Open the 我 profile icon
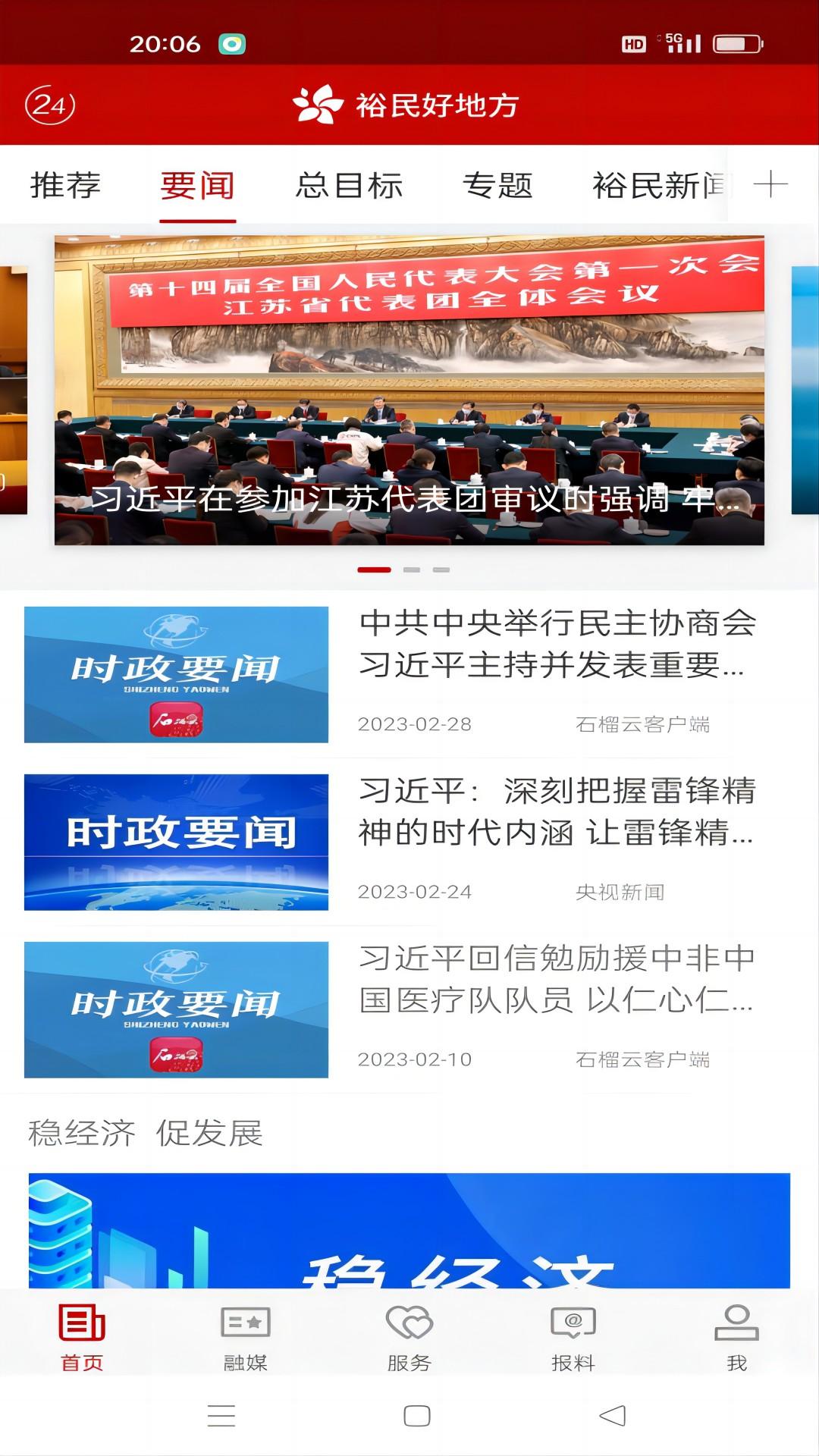The height and width of the screenshot is (1456, 819). 736,1323
